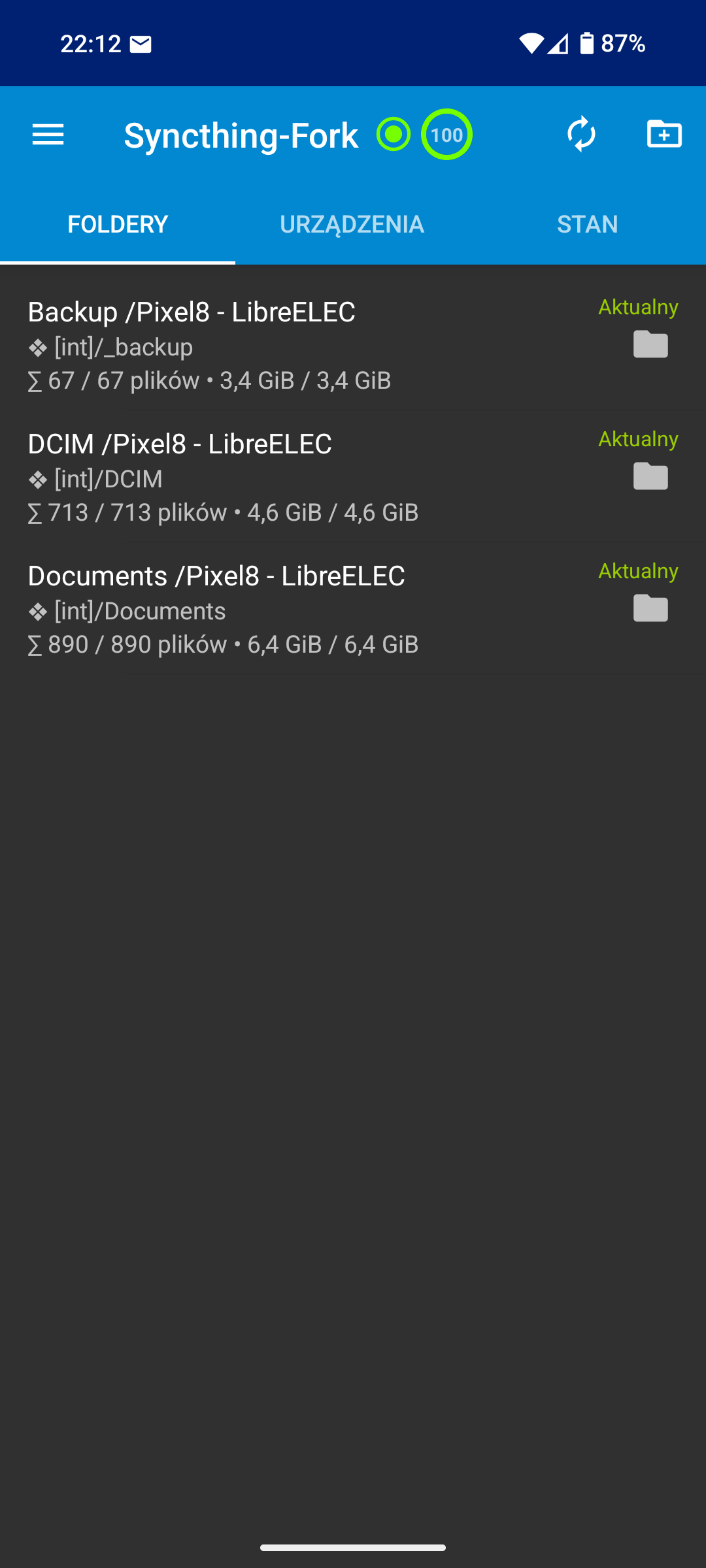Switch to the Stan tab
Screen dimensions: 706x1568
click(x=587, y=224)
